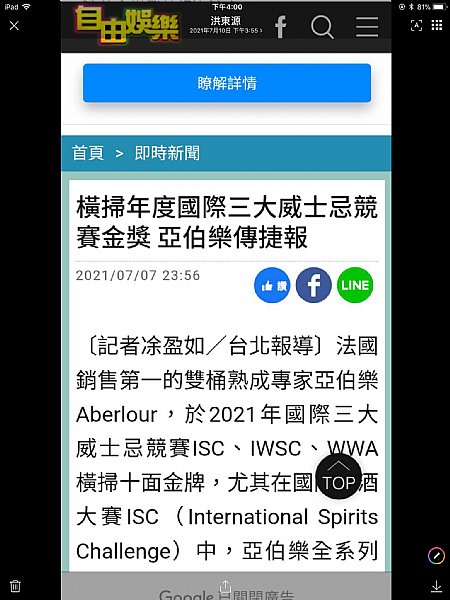
Task: Tap the text recognition icon
Action: tap(416, 26)
